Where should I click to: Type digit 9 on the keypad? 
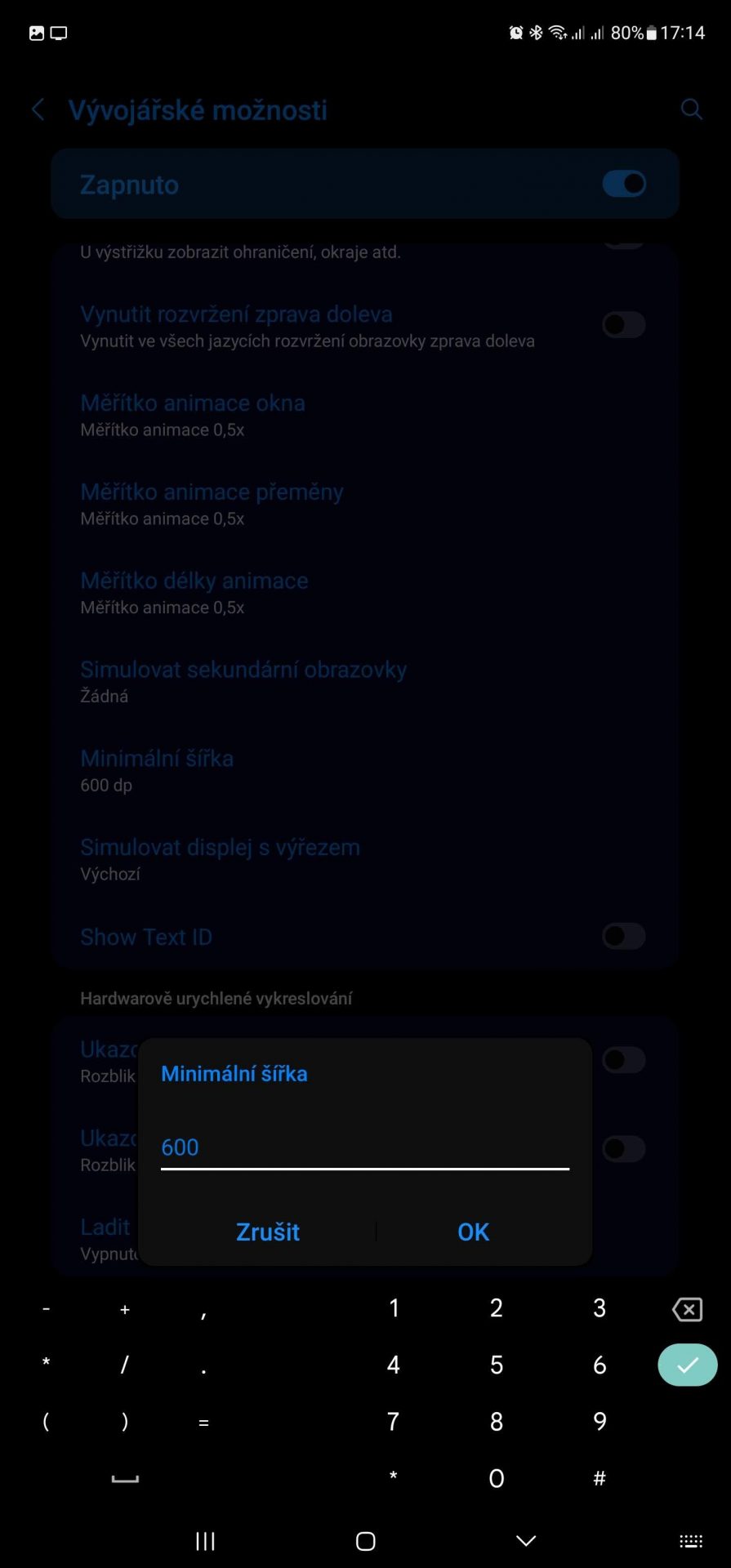tap(600, 1422)
